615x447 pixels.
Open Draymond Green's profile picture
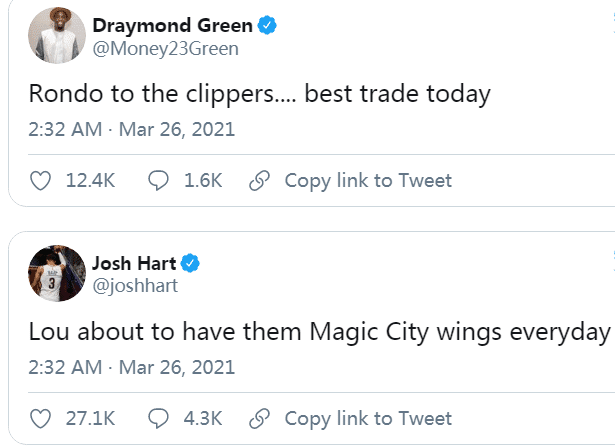click(x=51, y=36)
